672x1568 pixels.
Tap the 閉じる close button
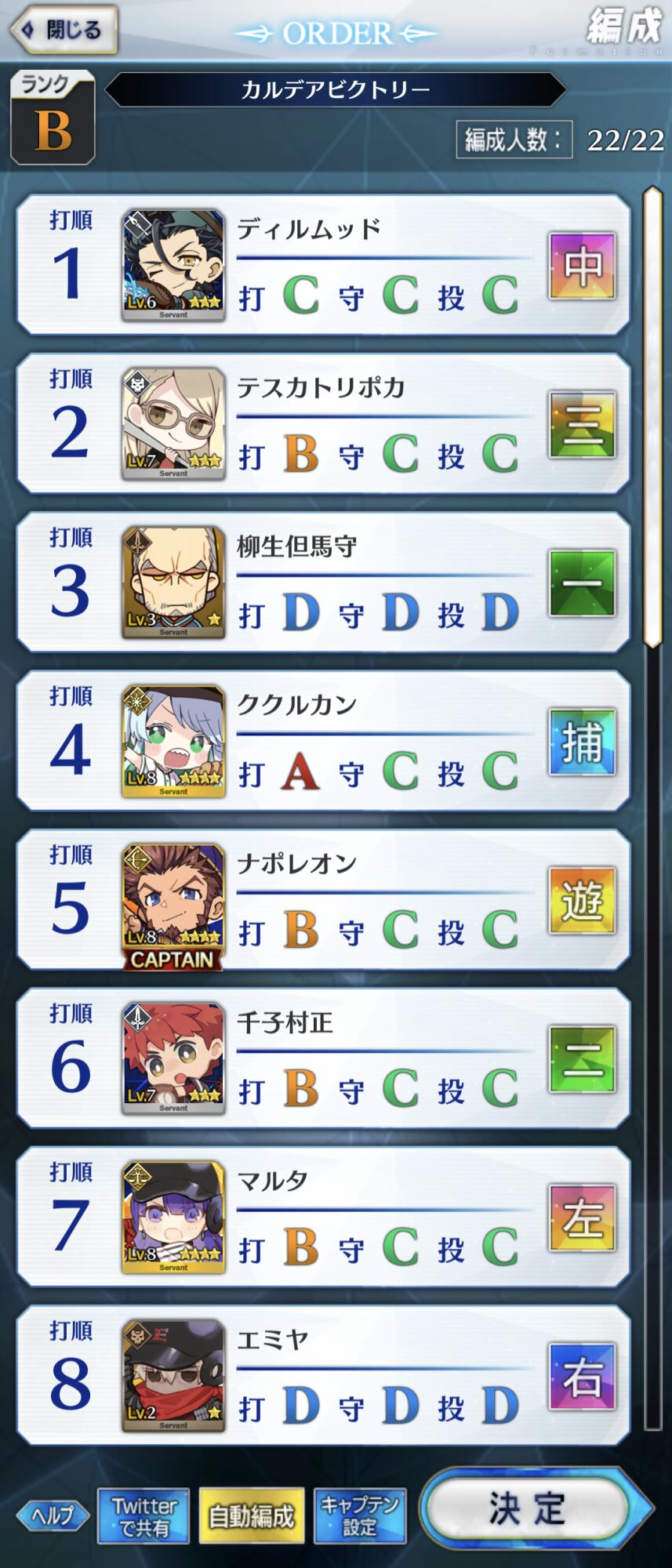[x=63, y=30]
